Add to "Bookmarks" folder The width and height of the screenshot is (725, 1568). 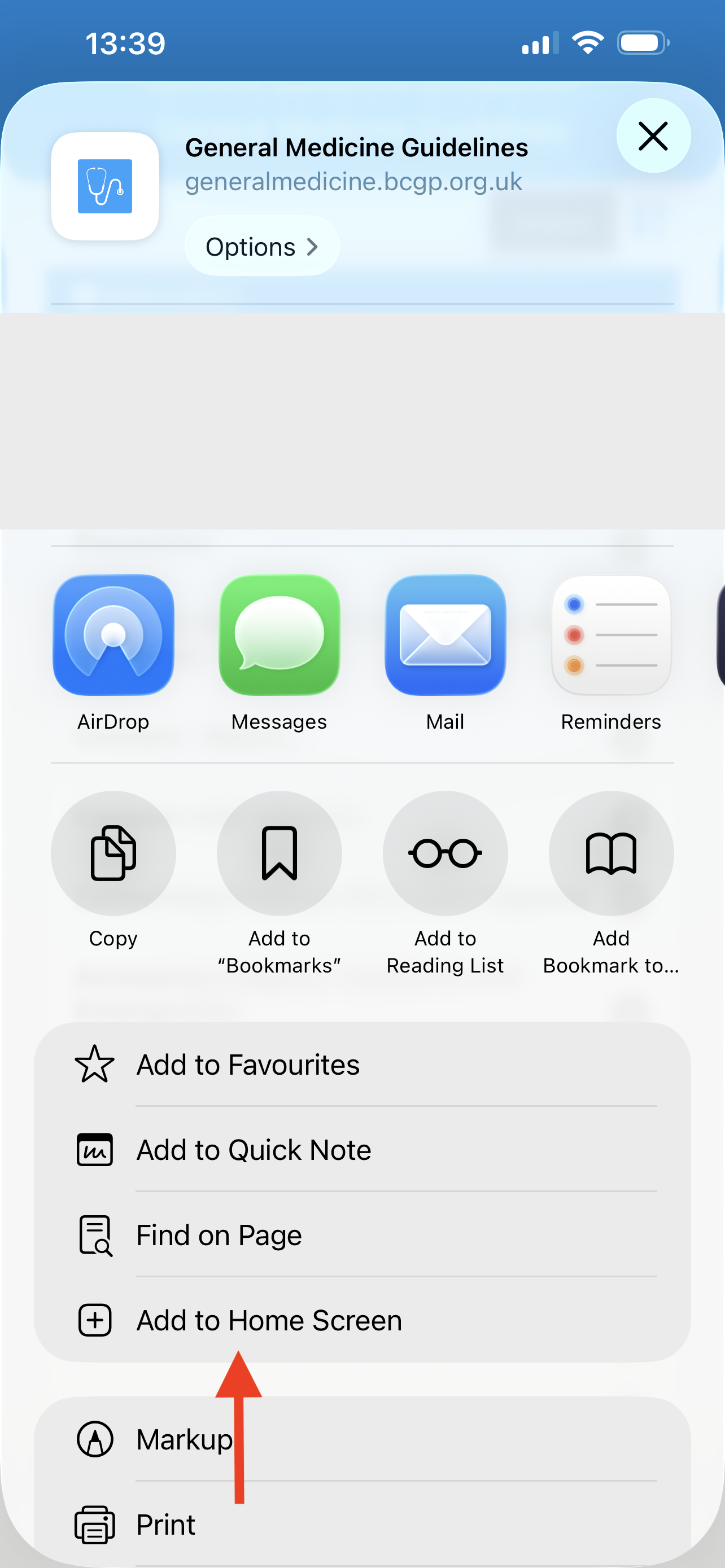point(279,883)
